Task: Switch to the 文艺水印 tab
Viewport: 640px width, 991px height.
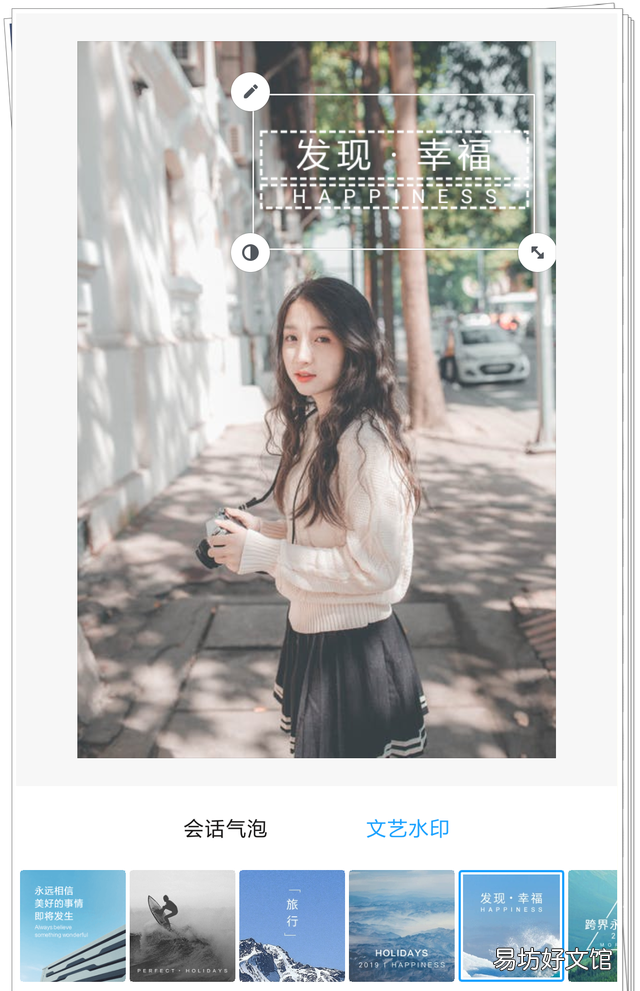Action: pos(408,829)
